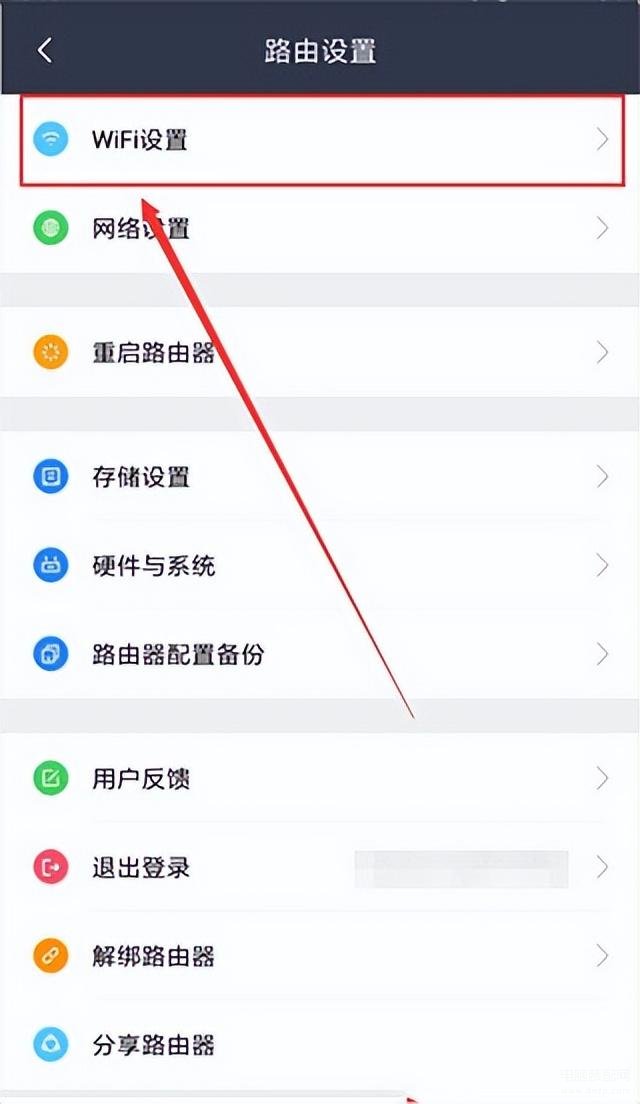Go back from 路由设置
This screenshot has width=640, height=1104.
(45, 50)
